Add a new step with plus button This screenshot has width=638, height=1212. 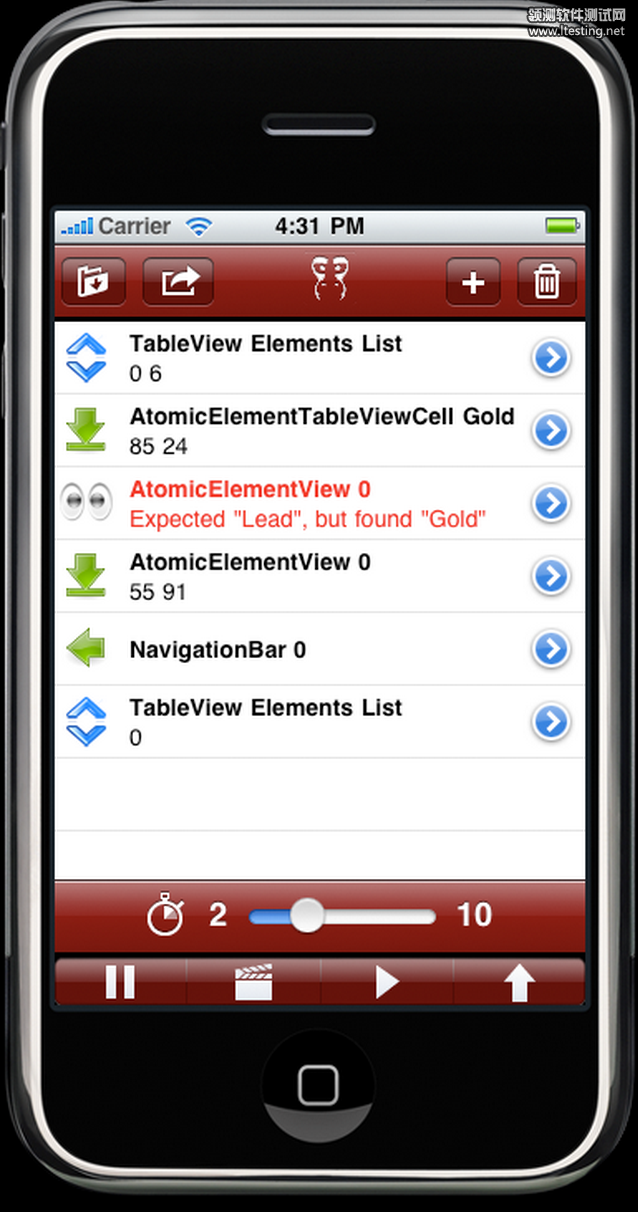coord(472,282)
